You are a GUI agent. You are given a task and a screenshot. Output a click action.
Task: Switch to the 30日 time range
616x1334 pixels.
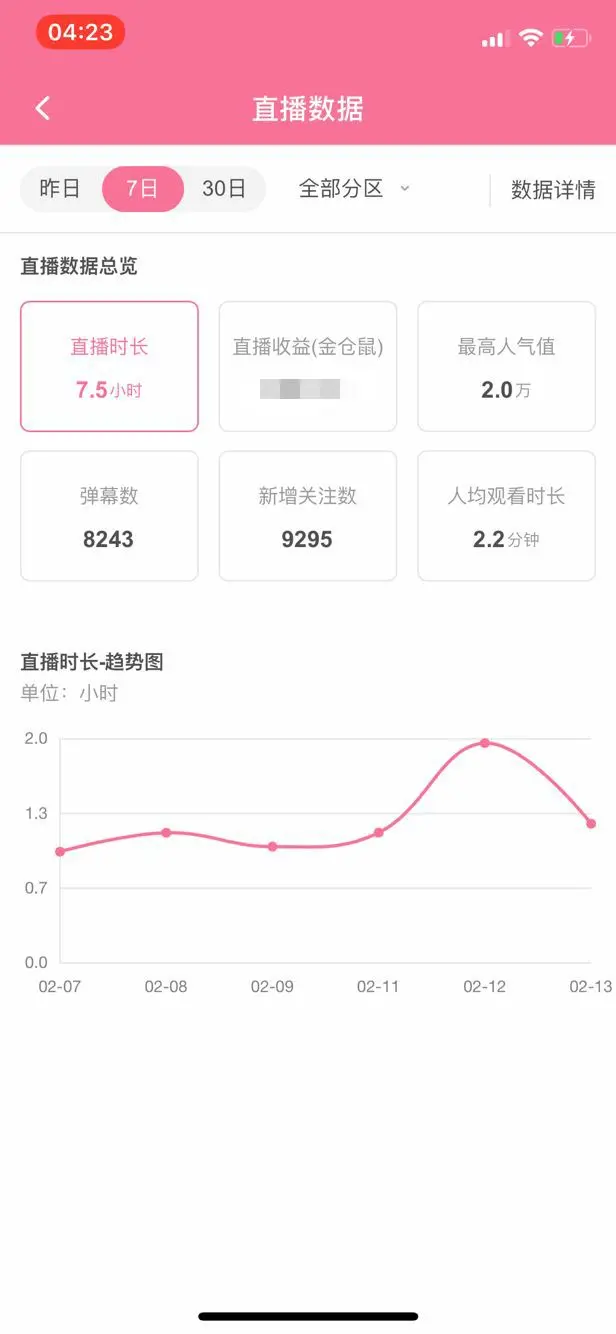coord(224,189)
